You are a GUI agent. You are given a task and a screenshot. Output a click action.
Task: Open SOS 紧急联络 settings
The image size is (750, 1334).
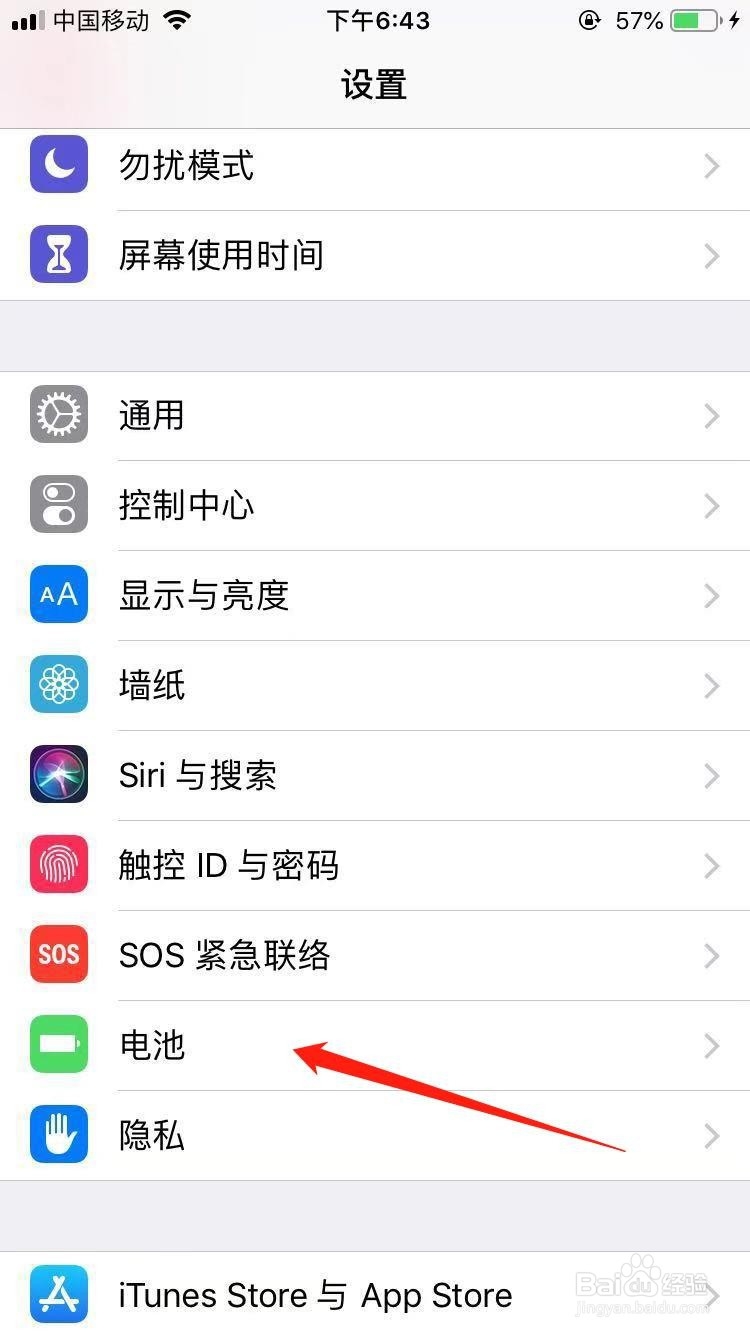pos(375,955)
